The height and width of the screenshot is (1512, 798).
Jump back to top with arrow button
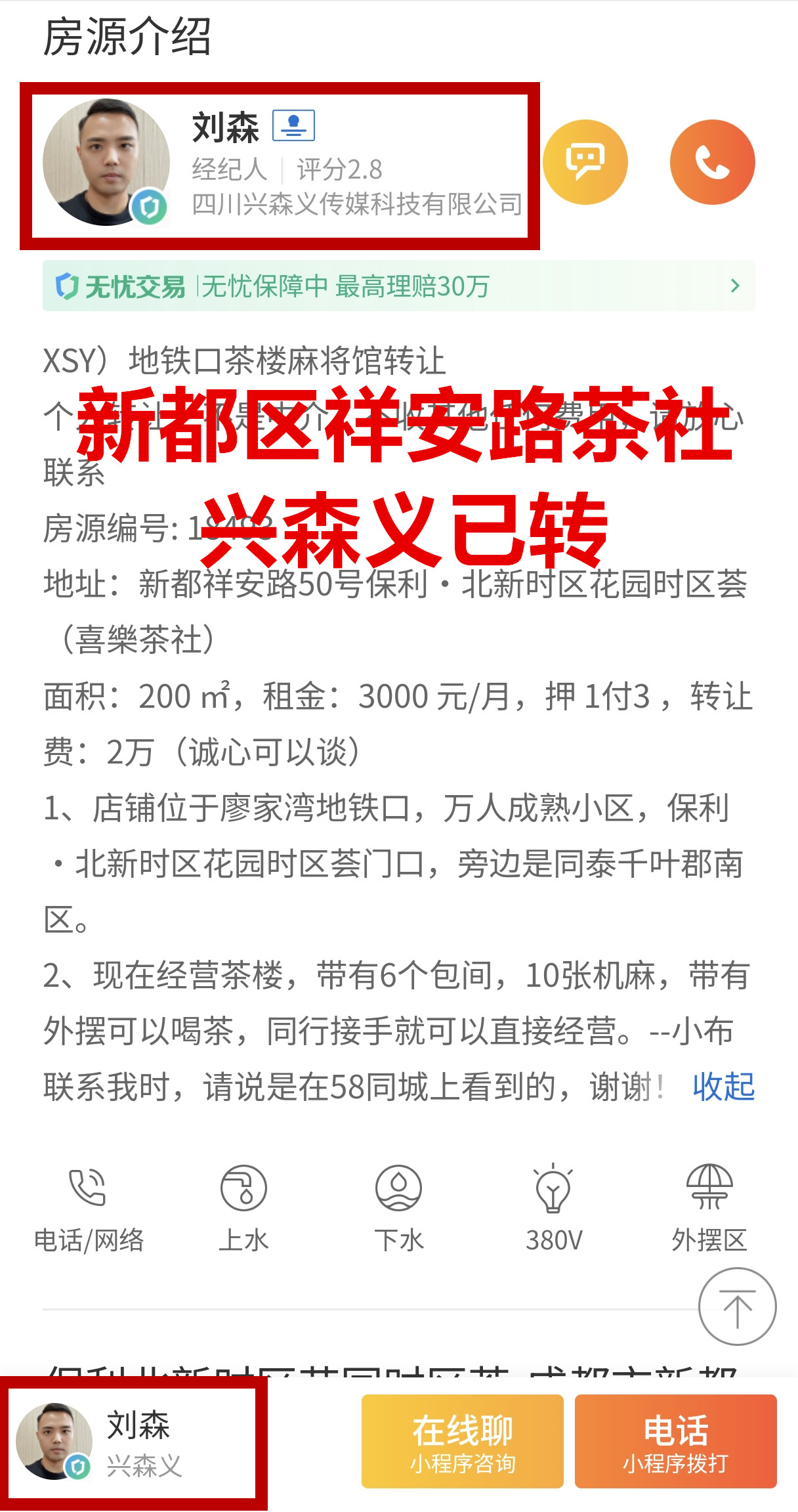(737, 1307)
